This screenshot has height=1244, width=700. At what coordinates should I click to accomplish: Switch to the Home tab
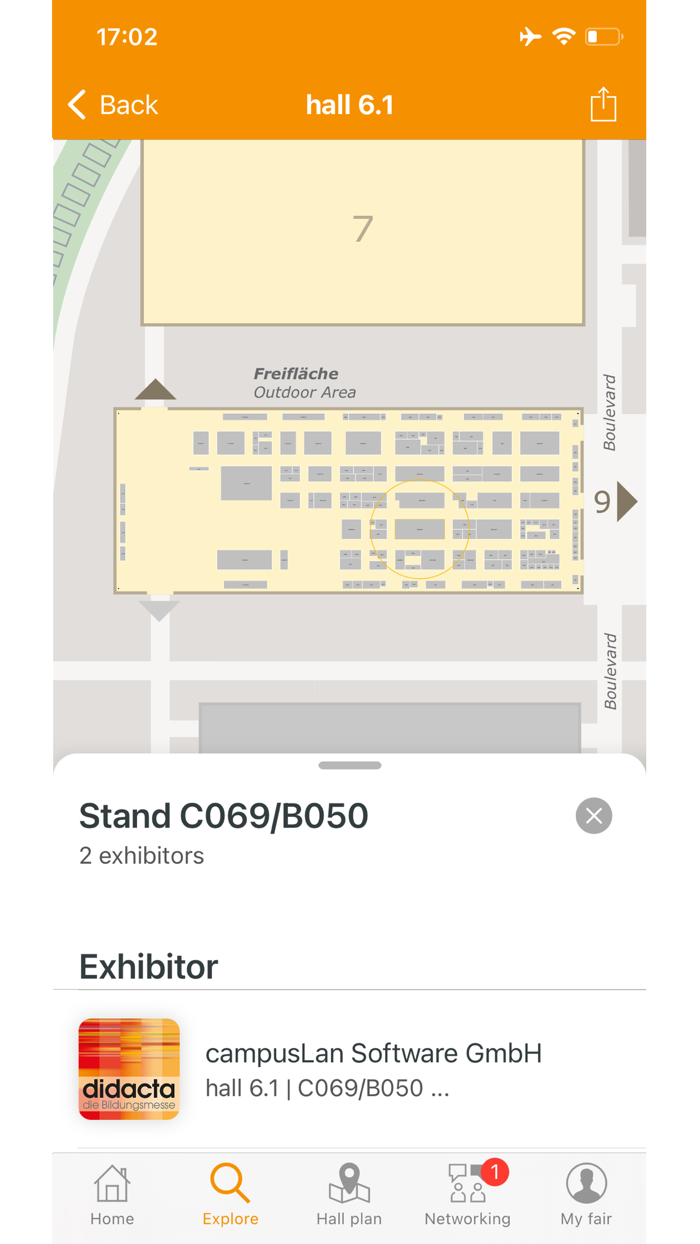pos(112,1196)
